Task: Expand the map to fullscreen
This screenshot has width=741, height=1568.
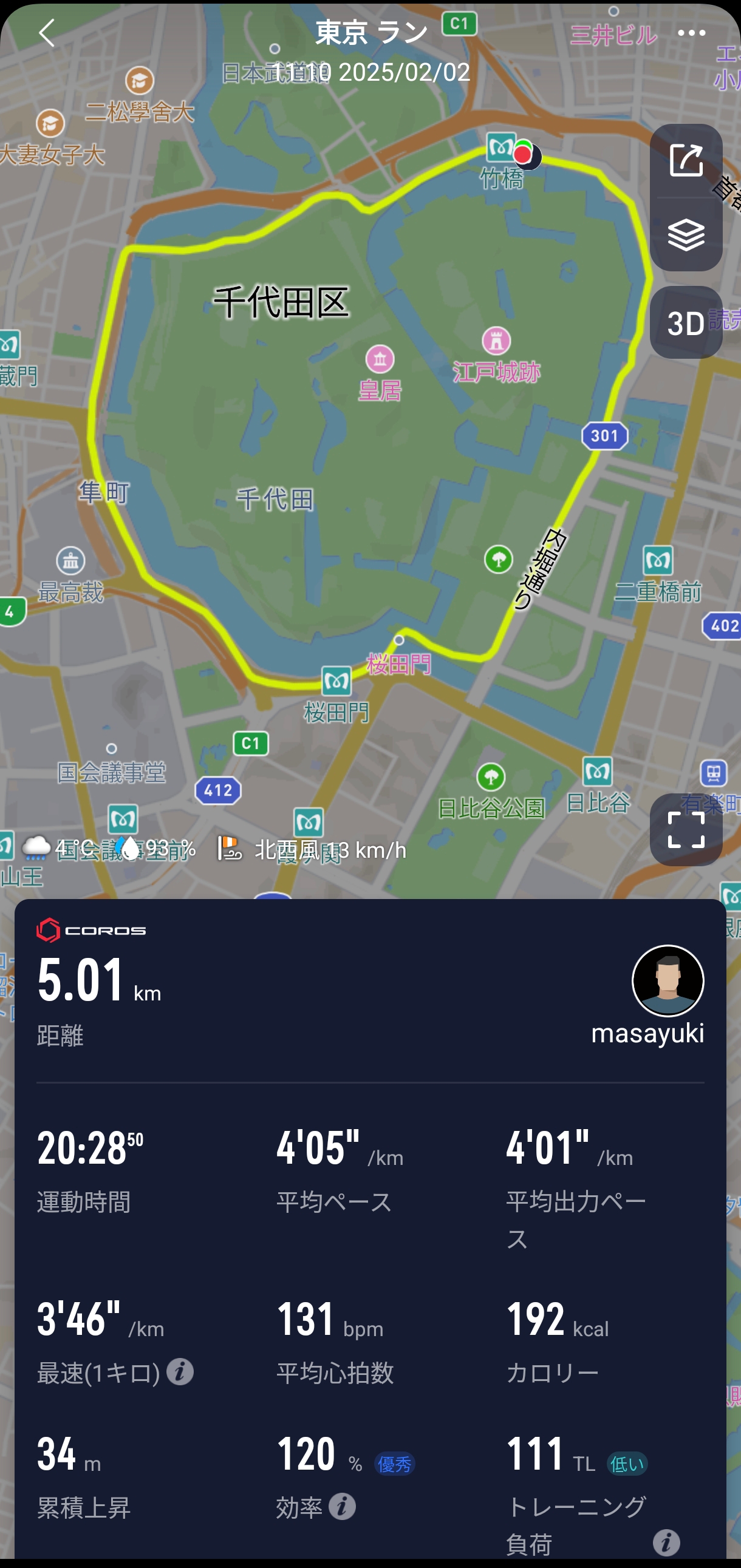Action: pos(686,829)
